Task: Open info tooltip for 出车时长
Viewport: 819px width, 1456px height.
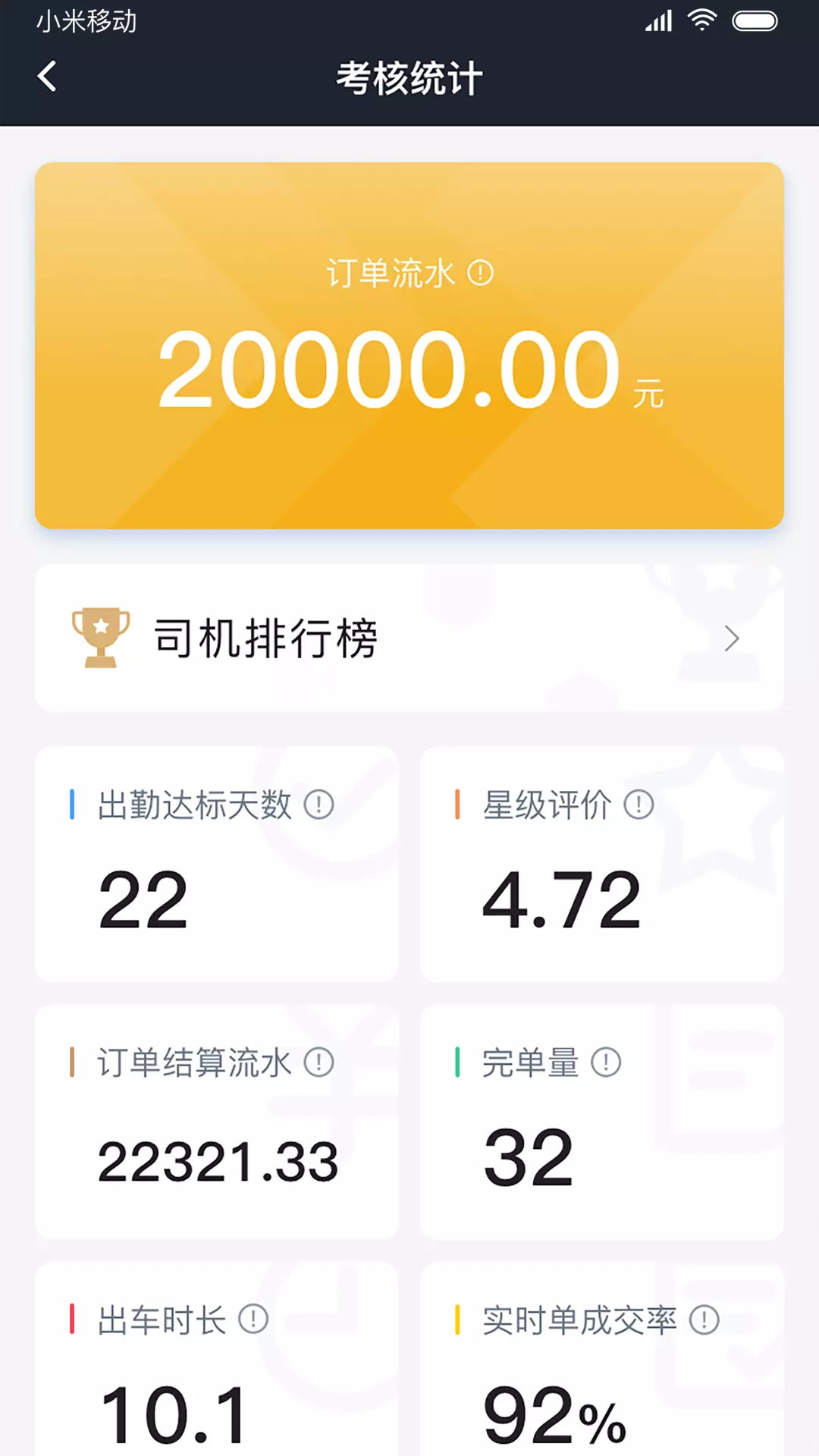Action: click(x=253, y=1319)
